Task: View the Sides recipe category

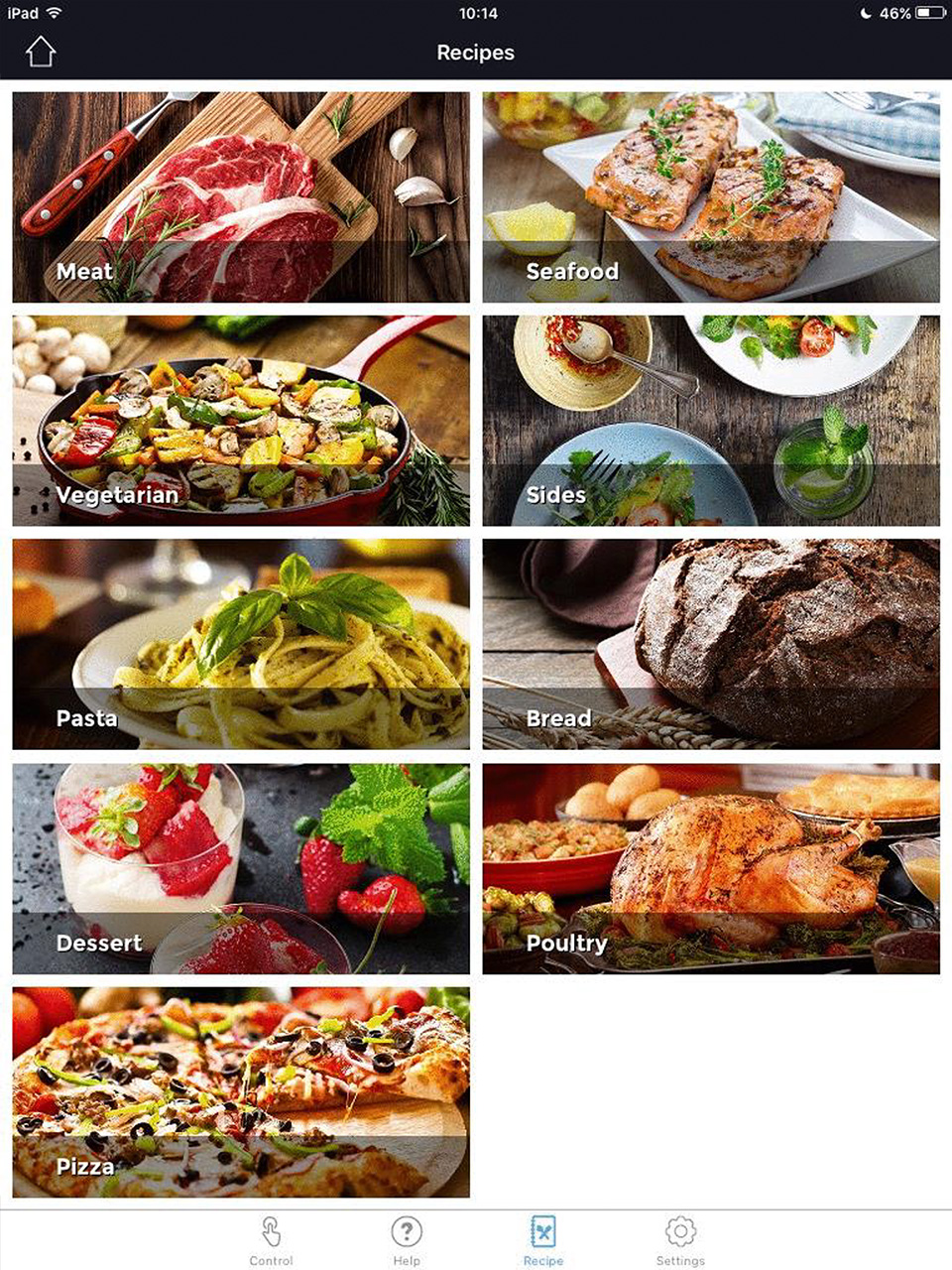Action: (x=711, y=421)
